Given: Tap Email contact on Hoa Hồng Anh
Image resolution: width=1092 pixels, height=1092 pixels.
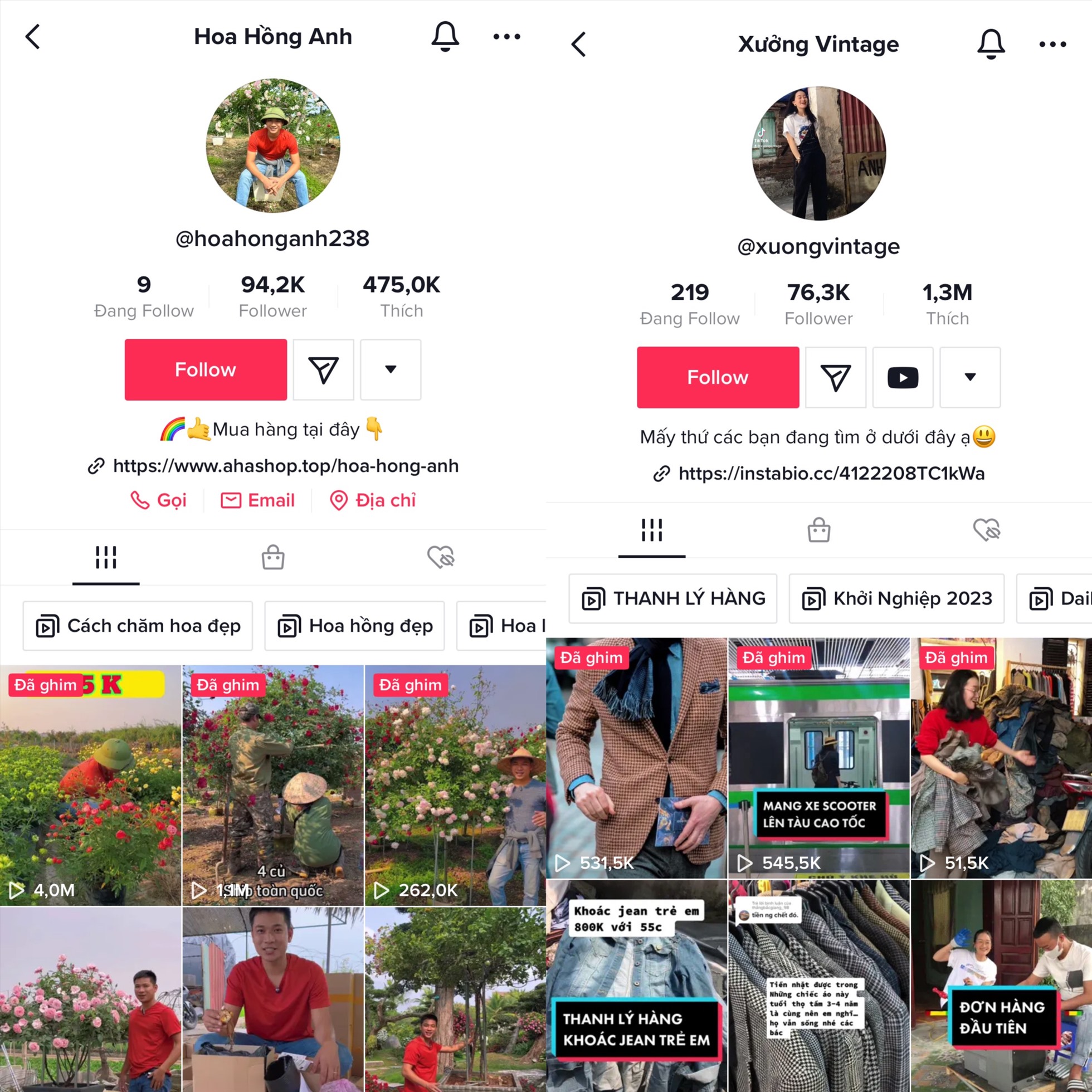Looking at the screenshot, I should pos(259,500).
